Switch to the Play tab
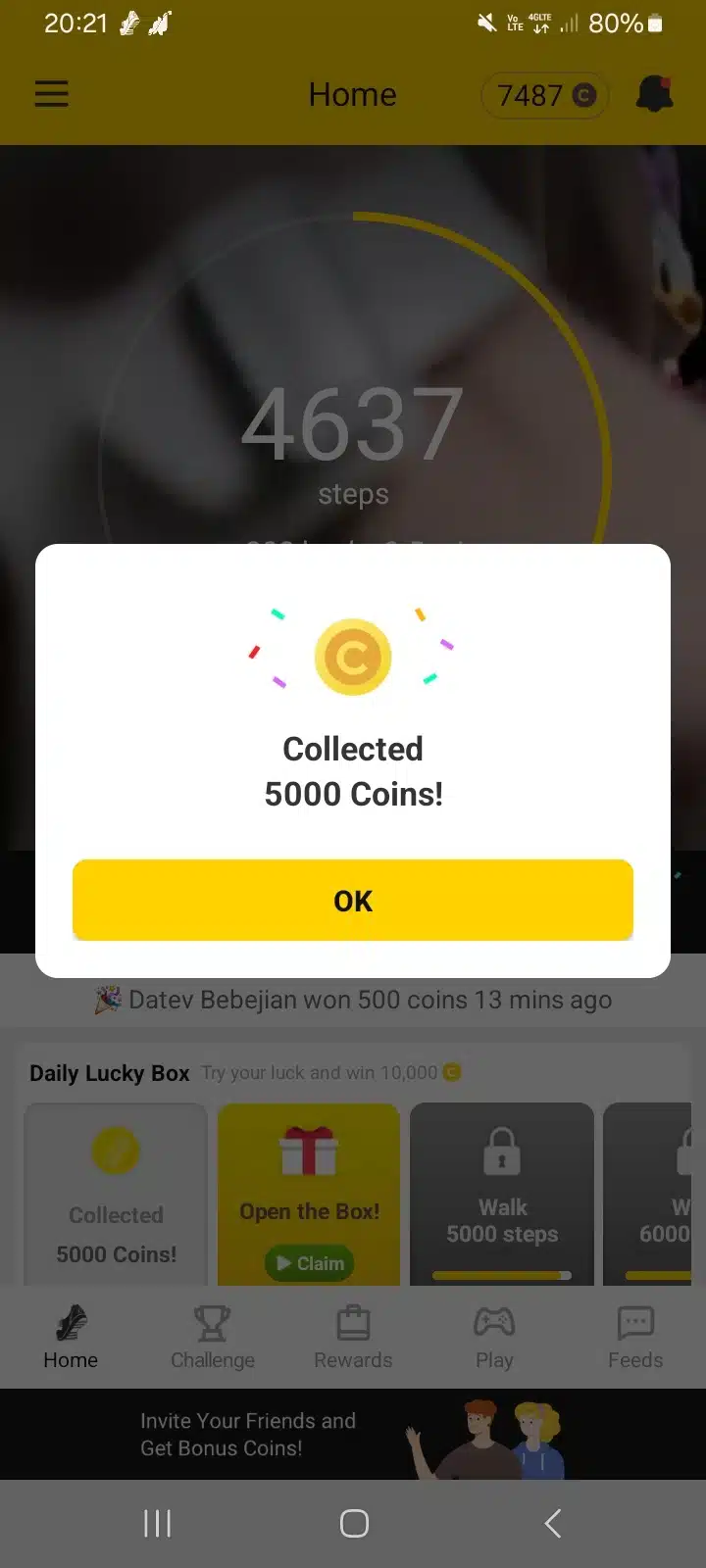The width and height of the screenshot is (706, 1568). point(494,1337)
